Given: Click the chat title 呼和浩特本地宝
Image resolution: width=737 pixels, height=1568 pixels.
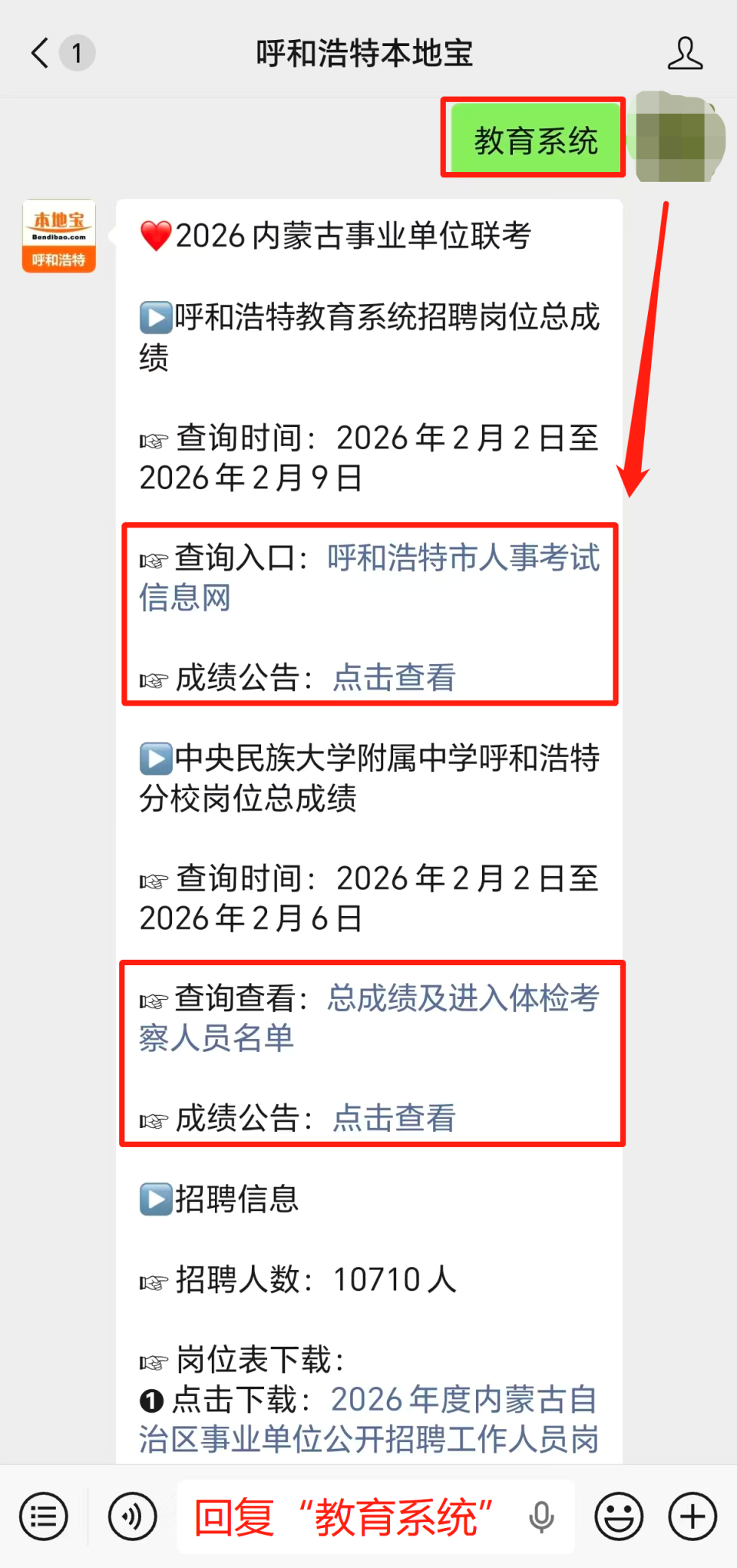Looking at the screenshot, I should click(366, 54).
